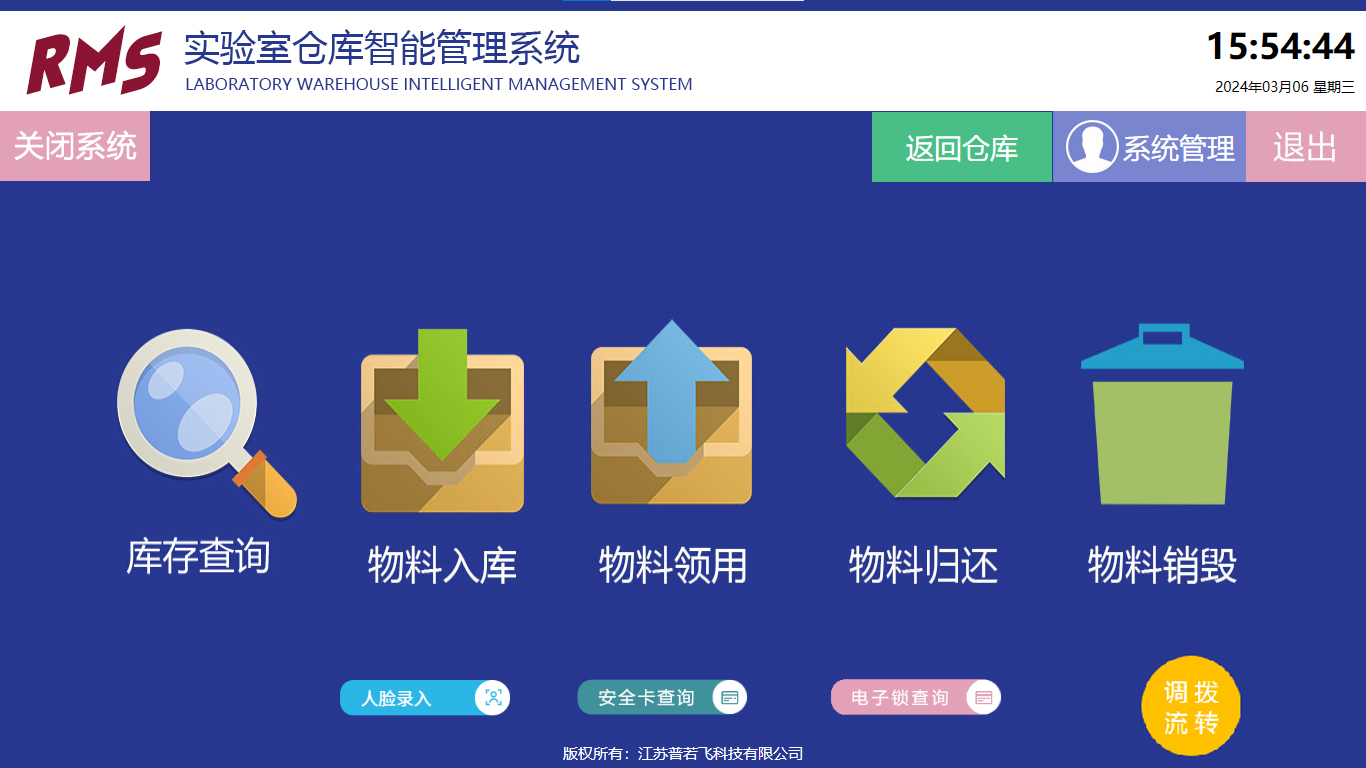Image resolution: width=1366 pixels, height=768 pixels.
Task: Tap 返回仓库 to go back
Action: point(961,147)
